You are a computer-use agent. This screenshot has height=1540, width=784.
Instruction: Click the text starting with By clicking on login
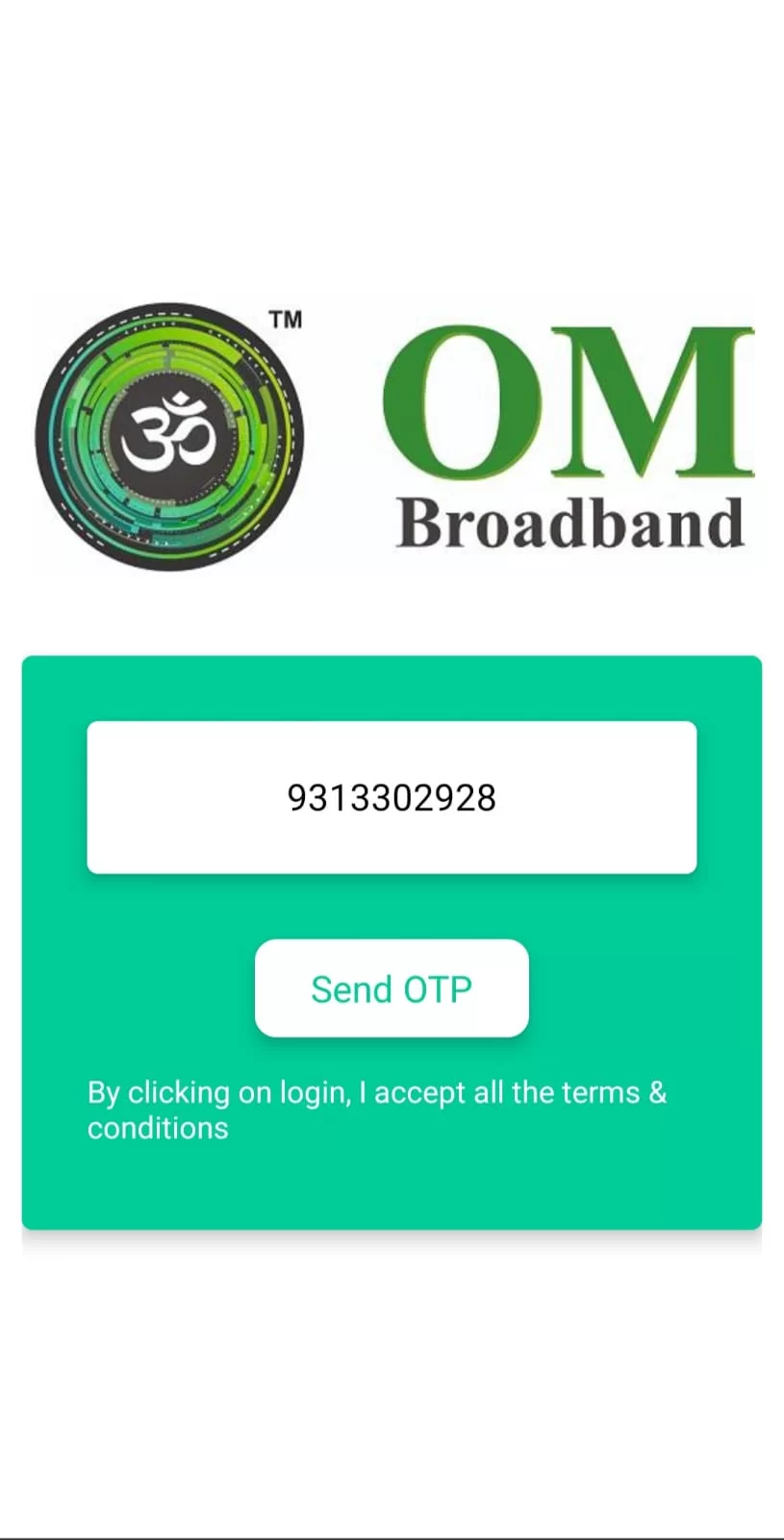coord(375,1092)
